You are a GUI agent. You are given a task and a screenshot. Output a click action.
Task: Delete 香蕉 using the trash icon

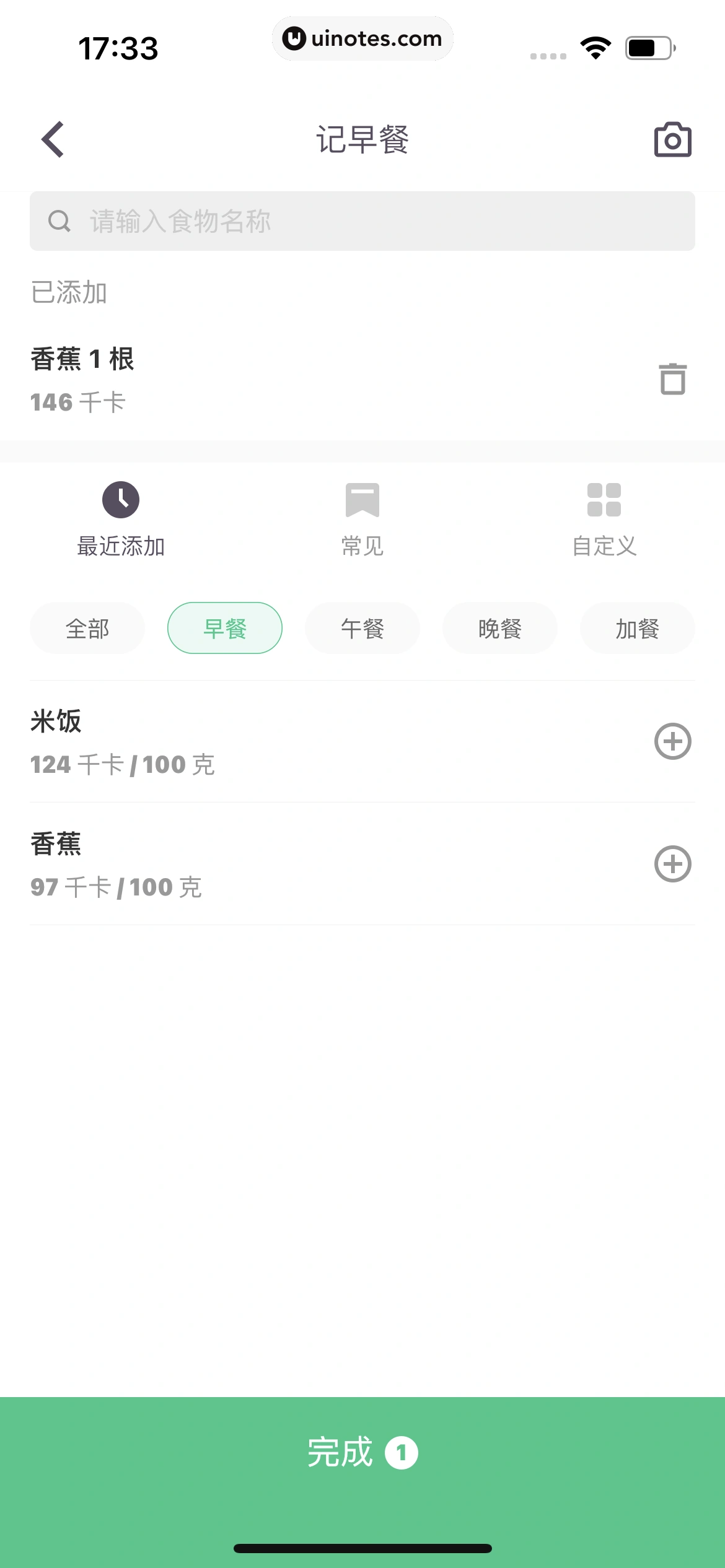click(673, 379)
